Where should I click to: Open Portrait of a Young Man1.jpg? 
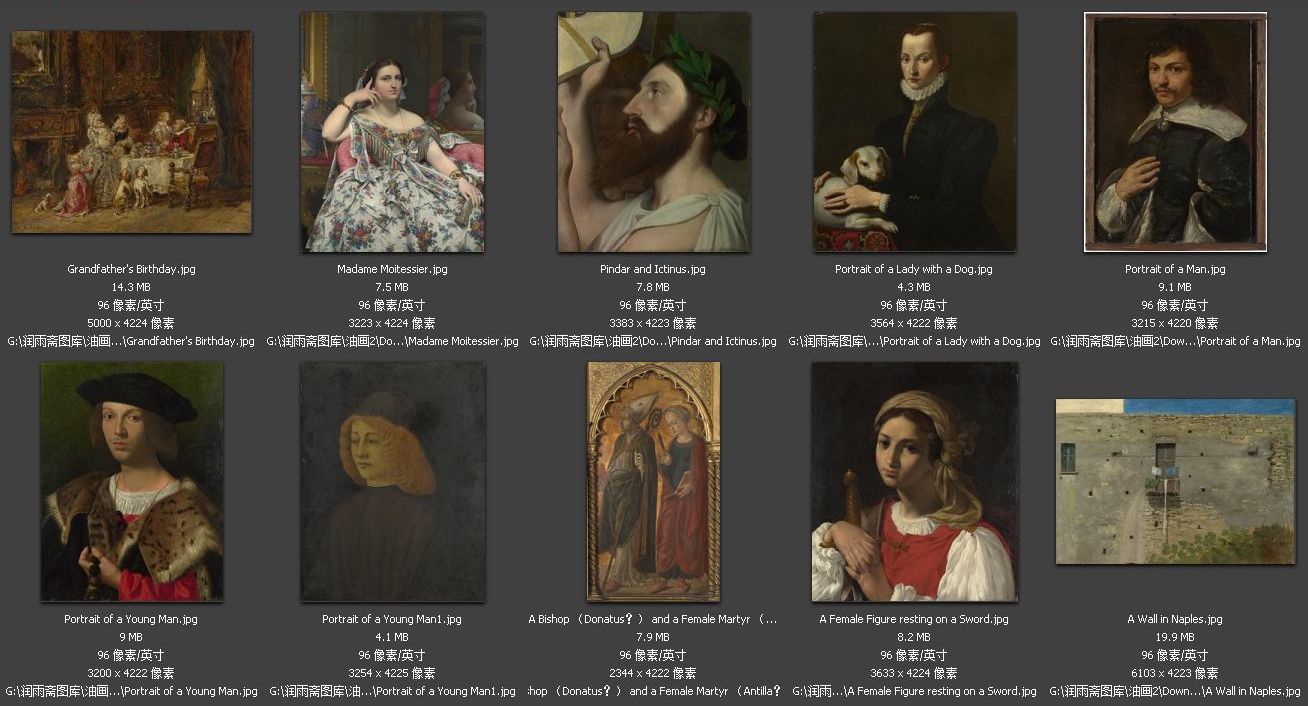click(x=392, y=481)
